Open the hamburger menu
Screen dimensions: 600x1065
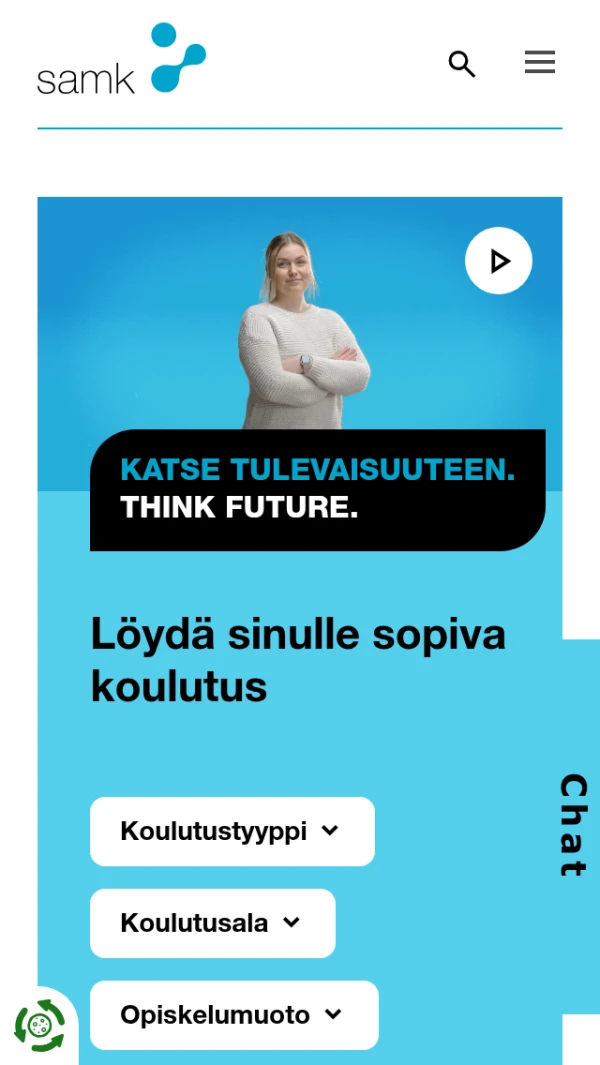(x=540, y=63)
